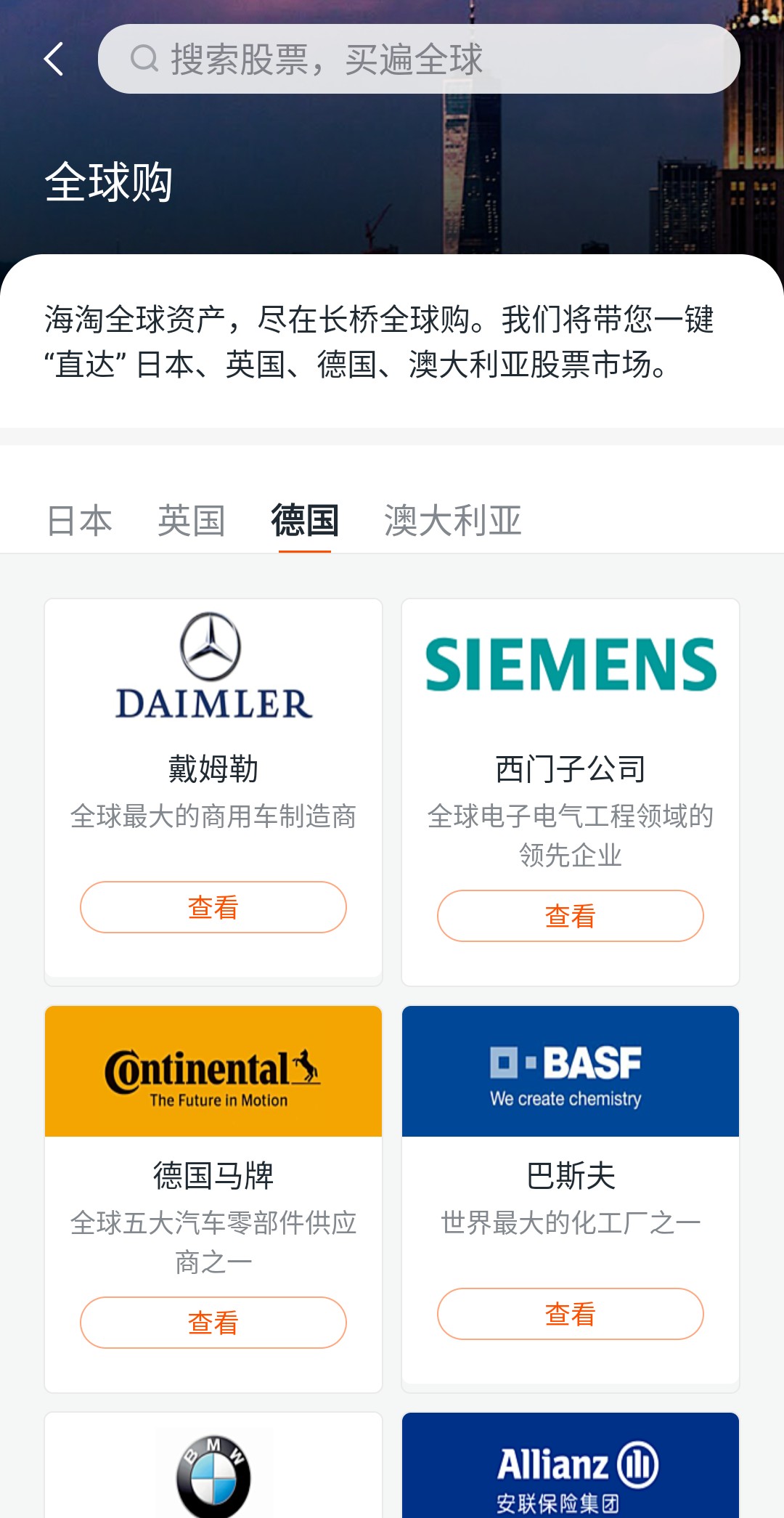Switch to the 日本 tab
The image size is (784, 1518).
[x=79, y=521]
